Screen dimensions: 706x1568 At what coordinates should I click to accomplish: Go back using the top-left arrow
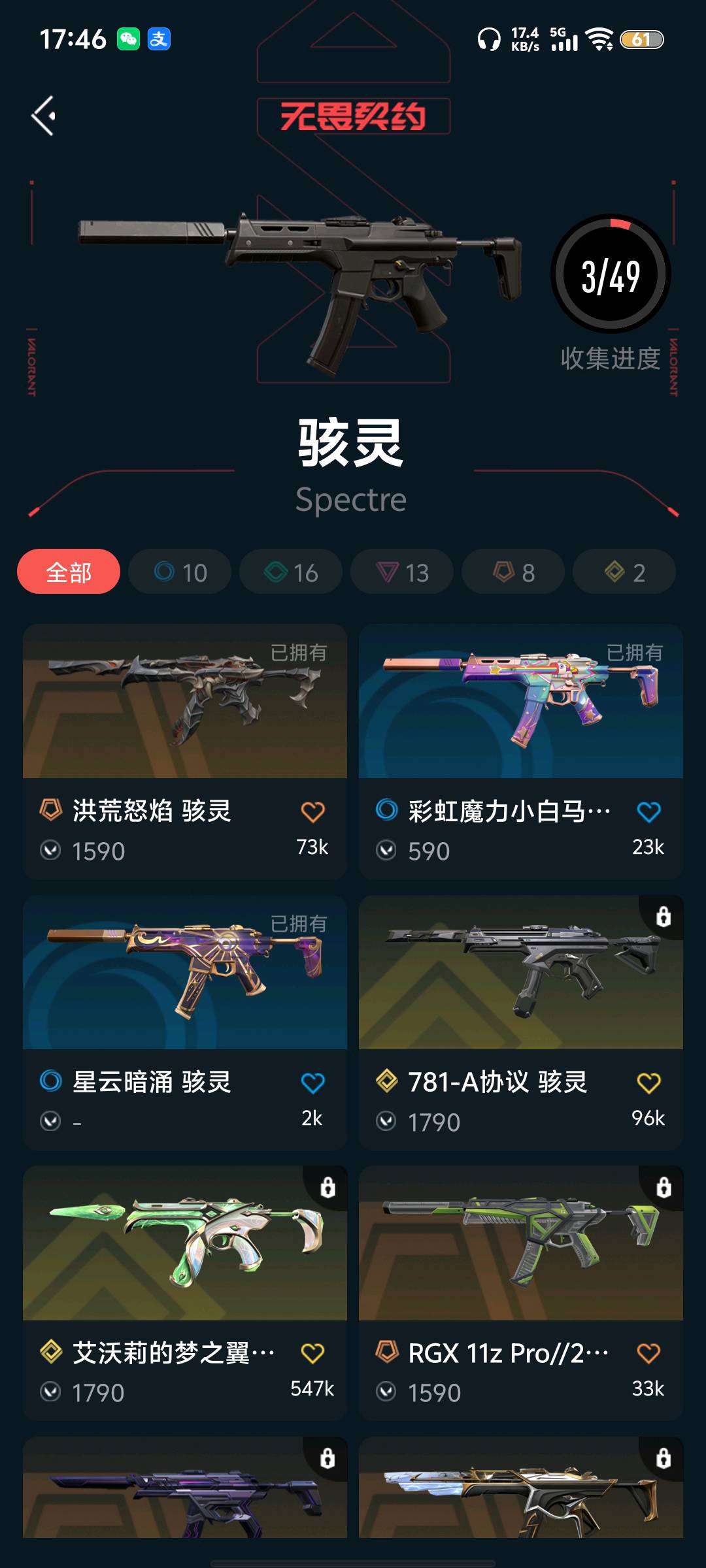(x=44, y=116)
